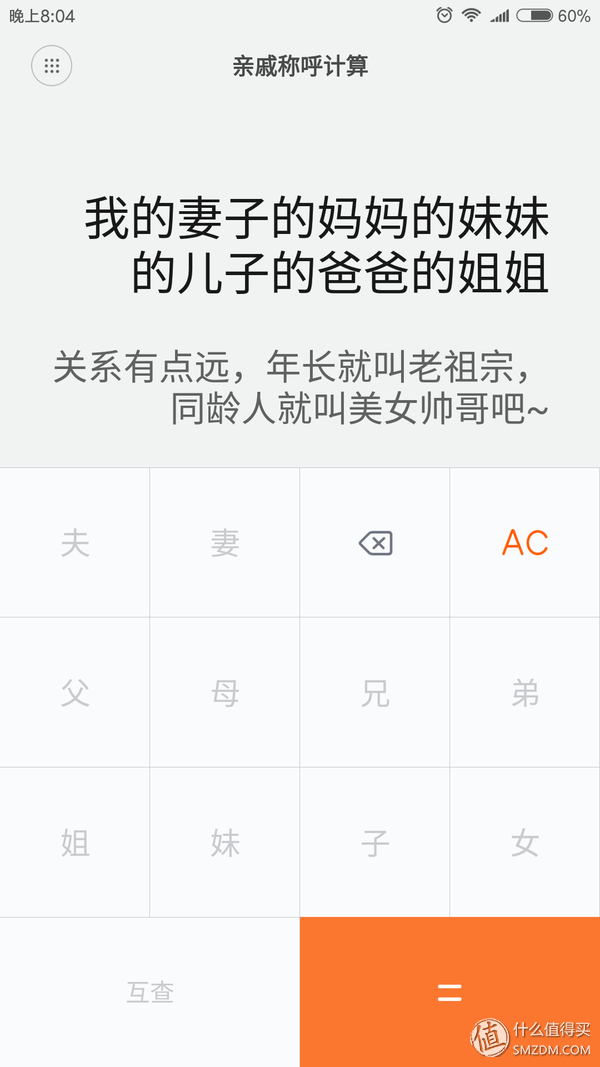Calculate the result with the equals key

(450, 992)
